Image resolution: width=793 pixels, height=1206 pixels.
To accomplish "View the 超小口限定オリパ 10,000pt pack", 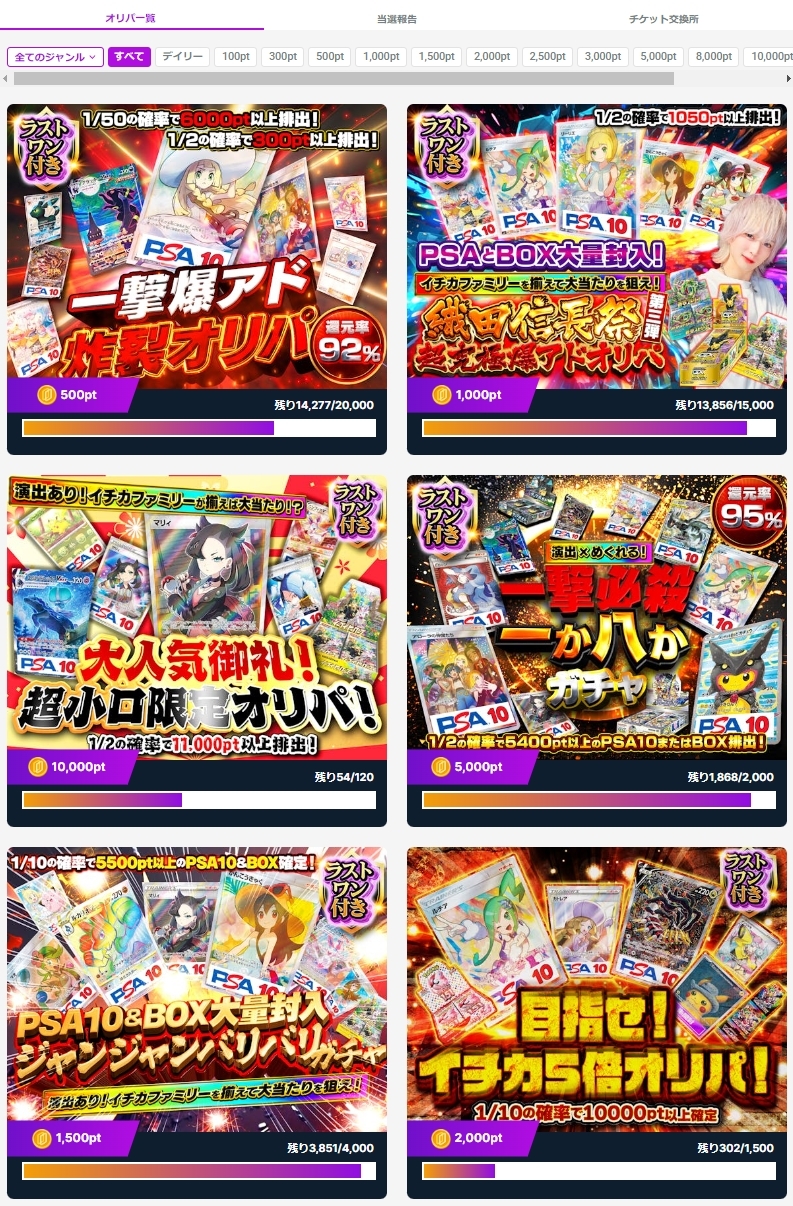I will [197, 618].
